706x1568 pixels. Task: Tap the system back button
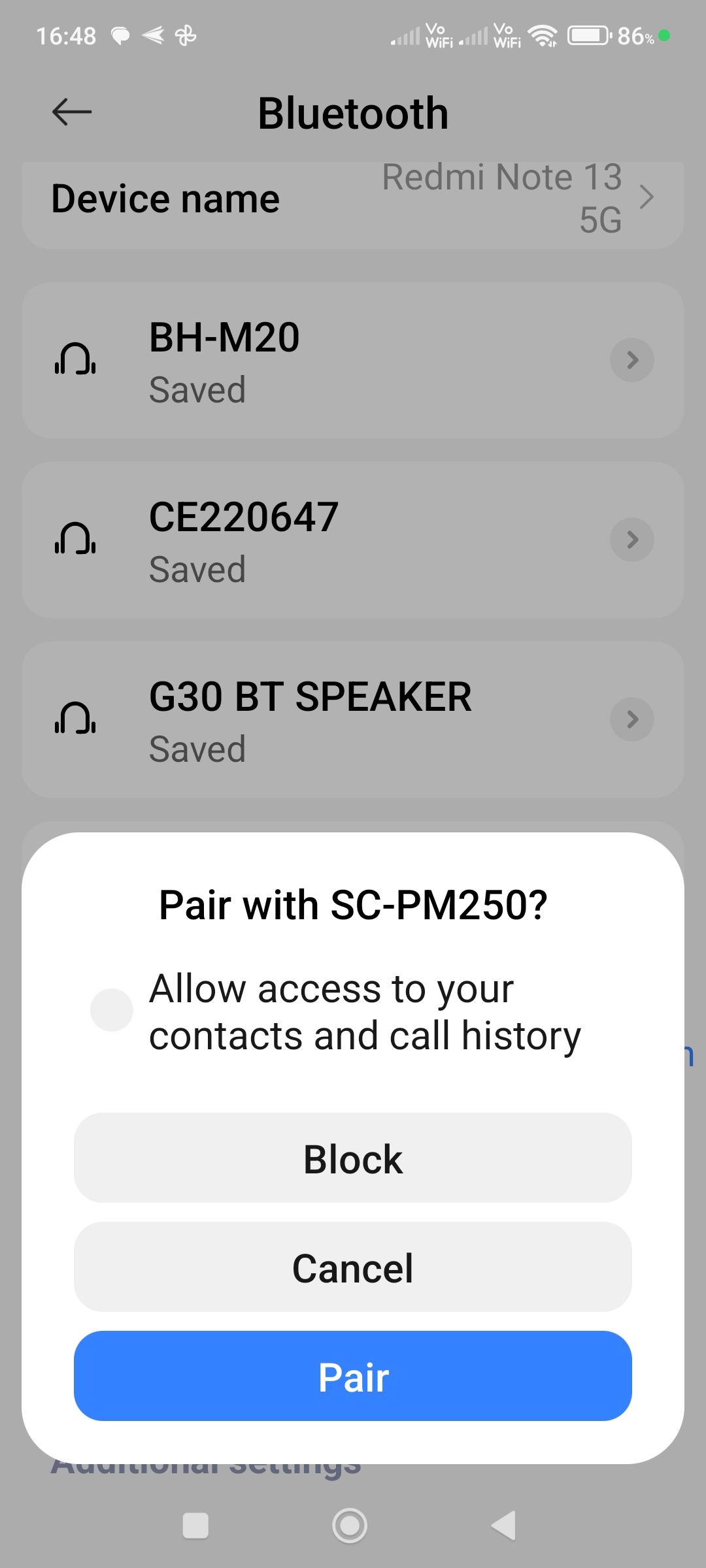pyautogui.click(x=504, y=1526)
